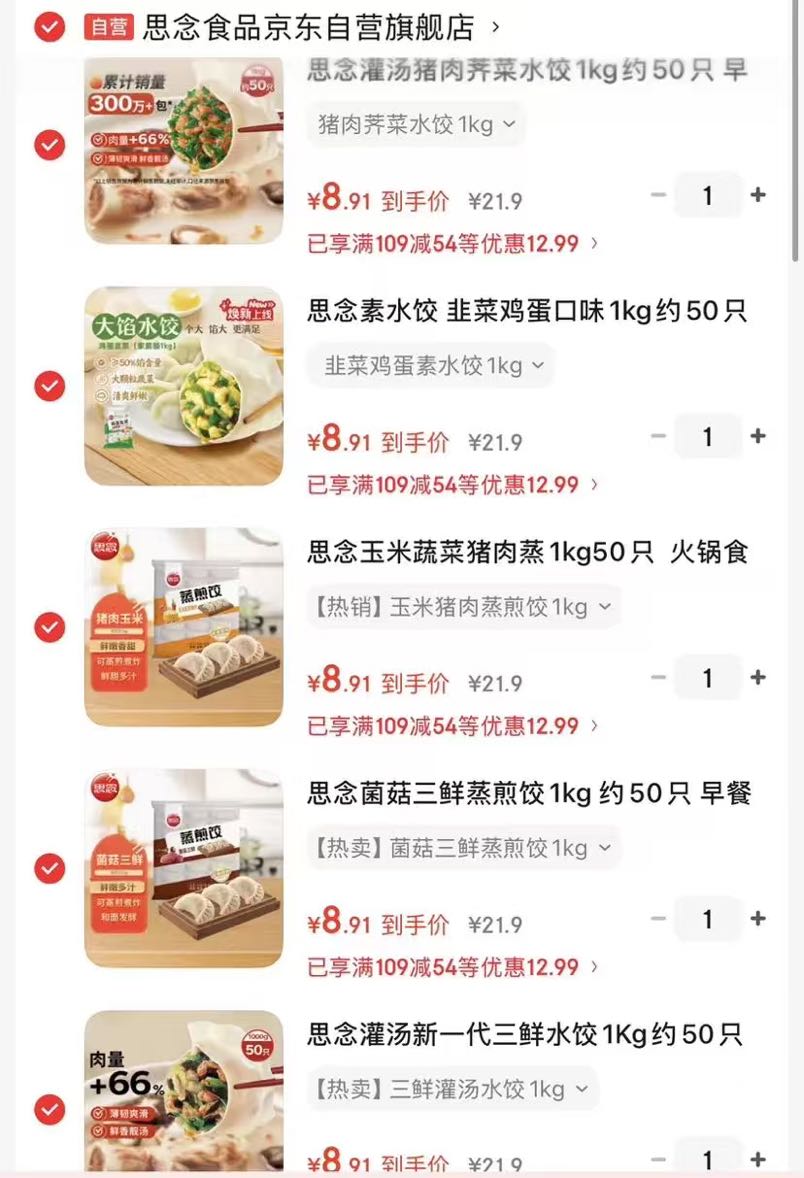Change the 玉米猪肉蒸煎饺1kg specification
This screenshot has height=1178, width=804.
[x=464, y=607]
